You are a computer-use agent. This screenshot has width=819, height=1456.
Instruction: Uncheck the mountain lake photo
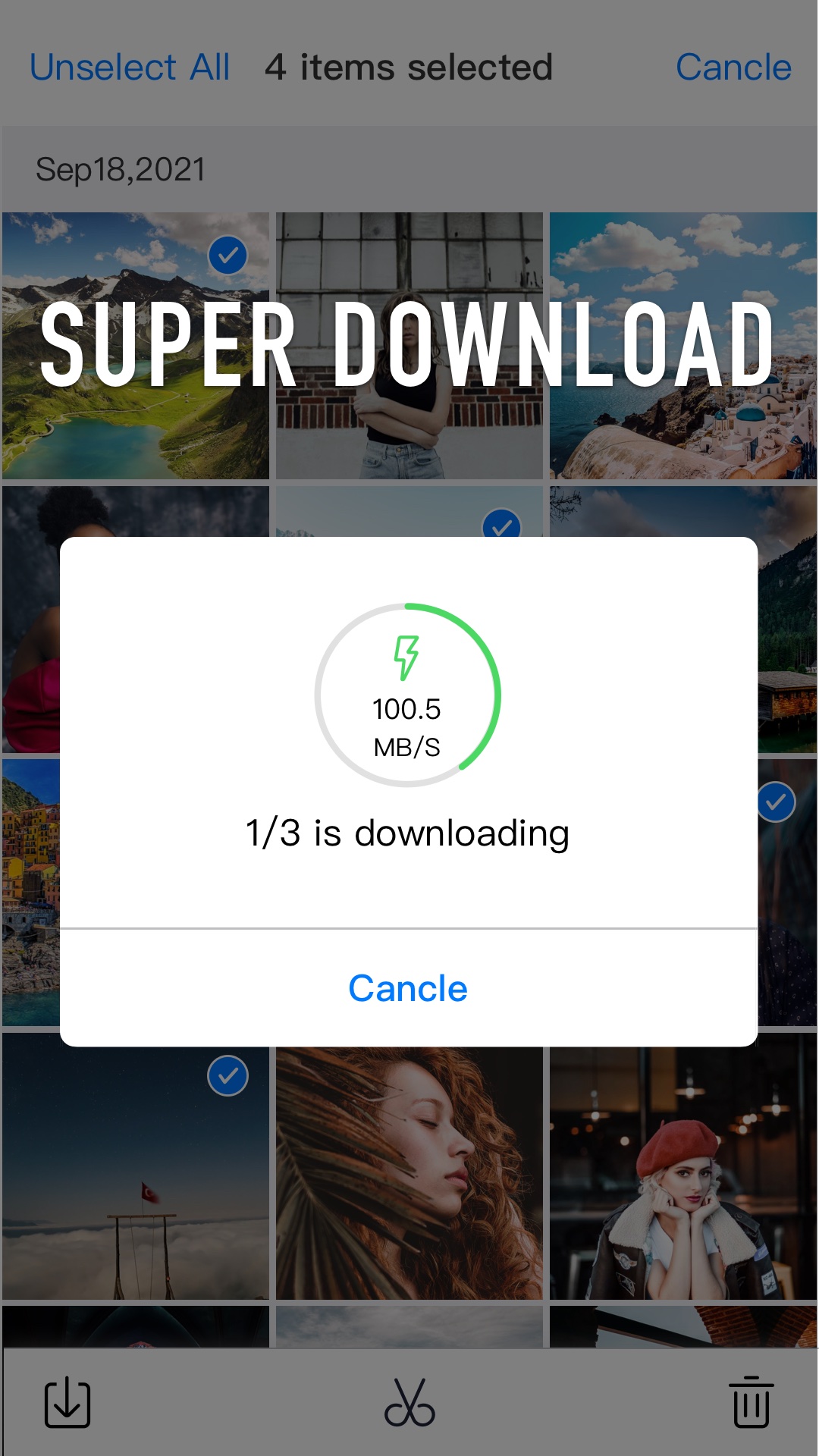pyautogui.click(x=227, y=256)
